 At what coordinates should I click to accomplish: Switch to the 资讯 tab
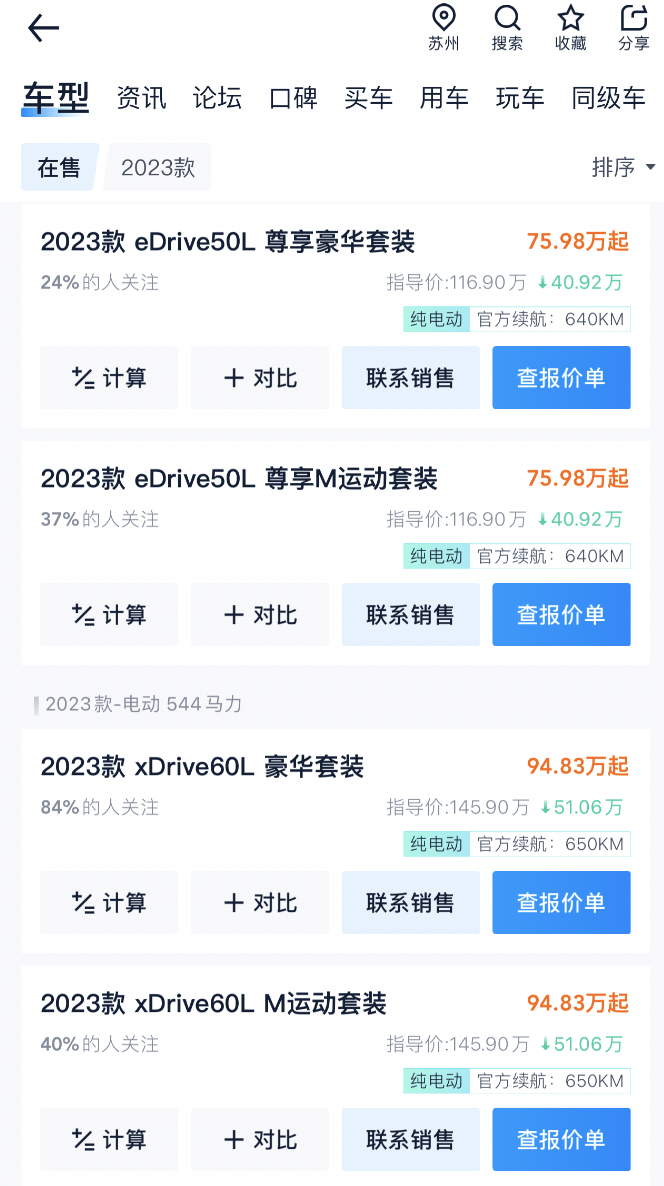click(x=141, y=98)
